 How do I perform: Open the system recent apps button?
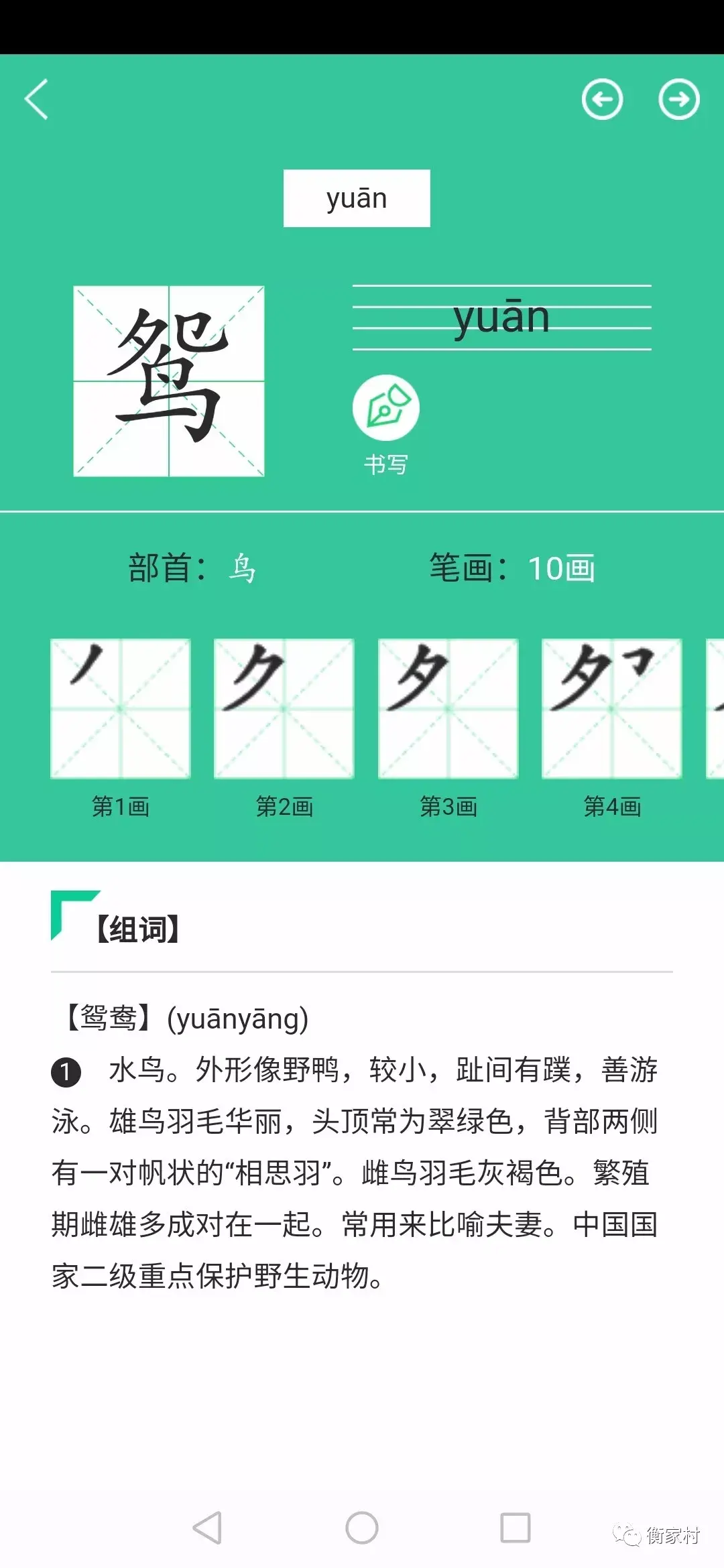tap(516, 1528)
